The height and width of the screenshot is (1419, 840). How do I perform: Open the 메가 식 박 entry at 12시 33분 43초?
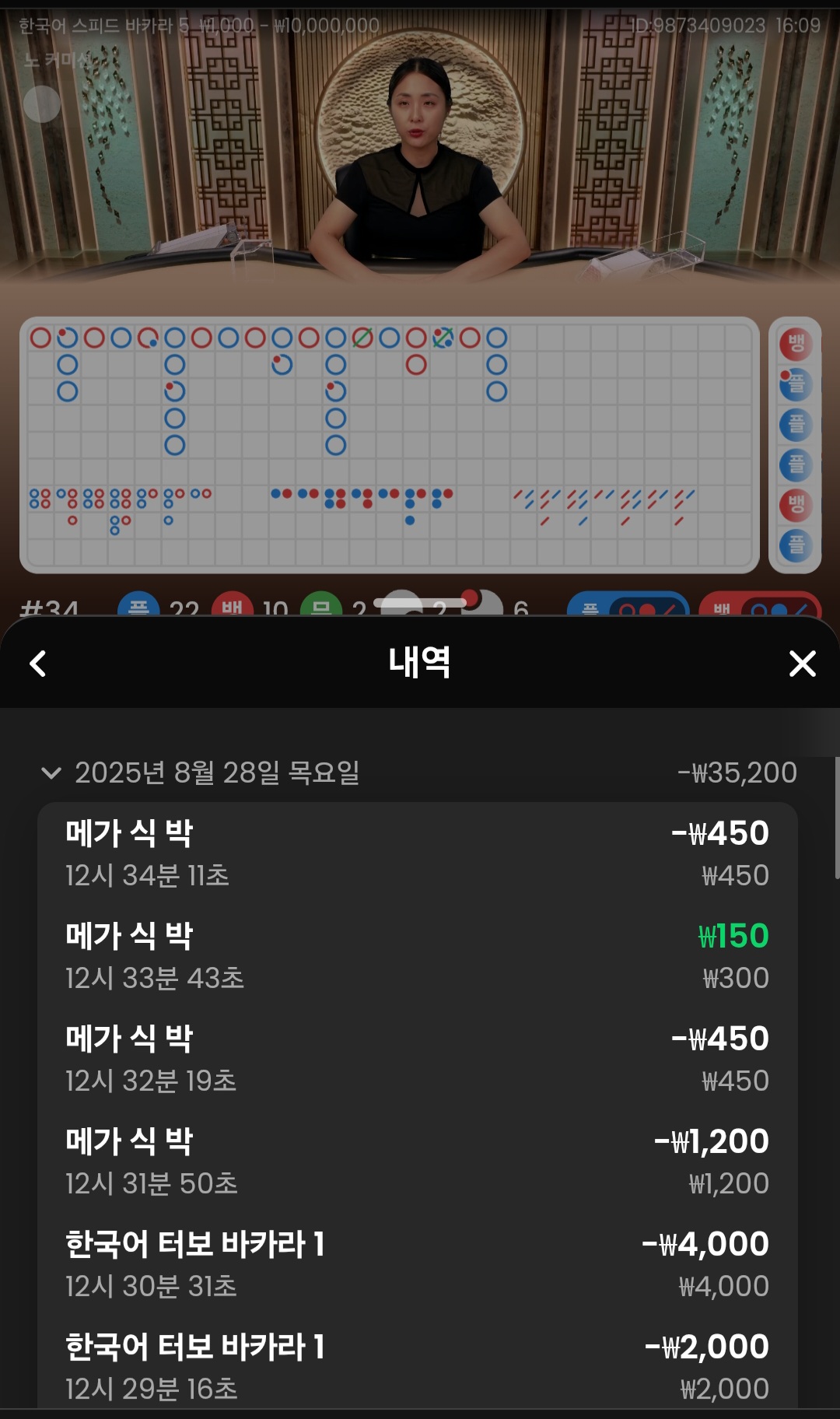click(x=417, y=956)
